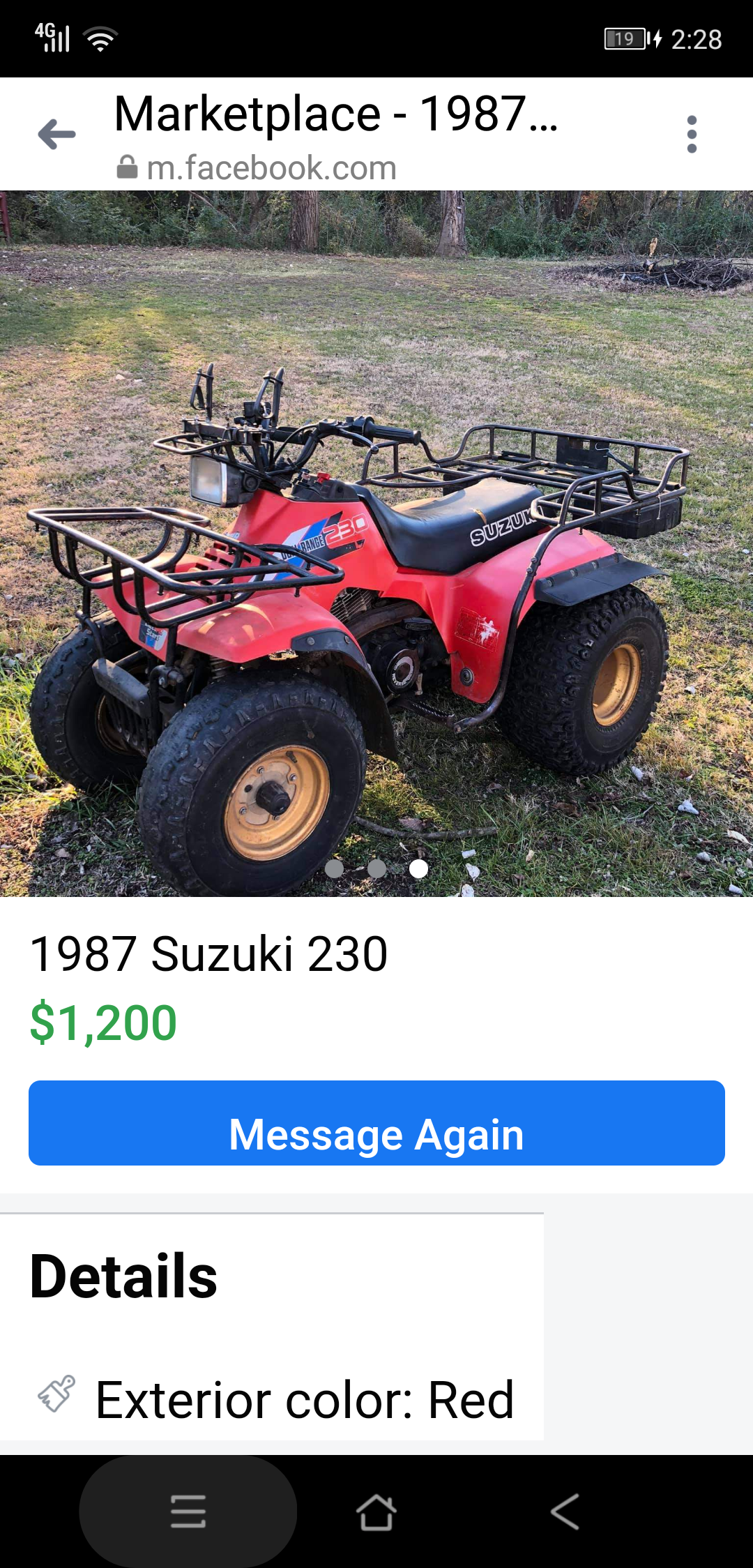Open the three-dot overflow menu
This screenshot has width=753, height=1568.
[x=692, y=134]
